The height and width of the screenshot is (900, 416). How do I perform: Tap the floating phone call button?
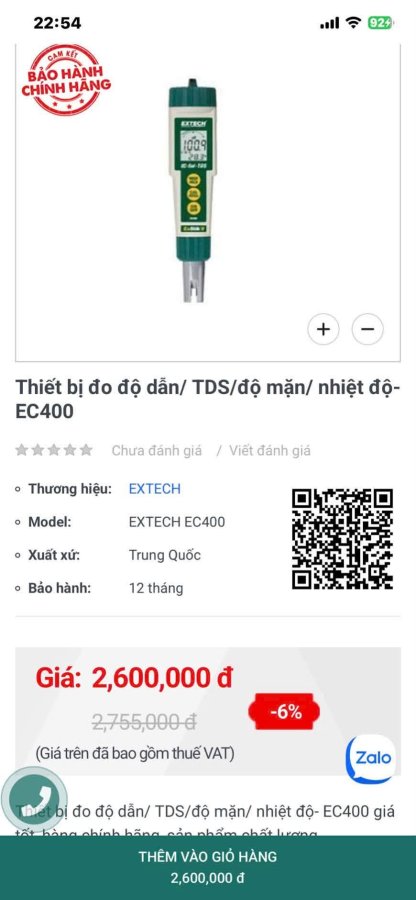click(x=34, y=799)
